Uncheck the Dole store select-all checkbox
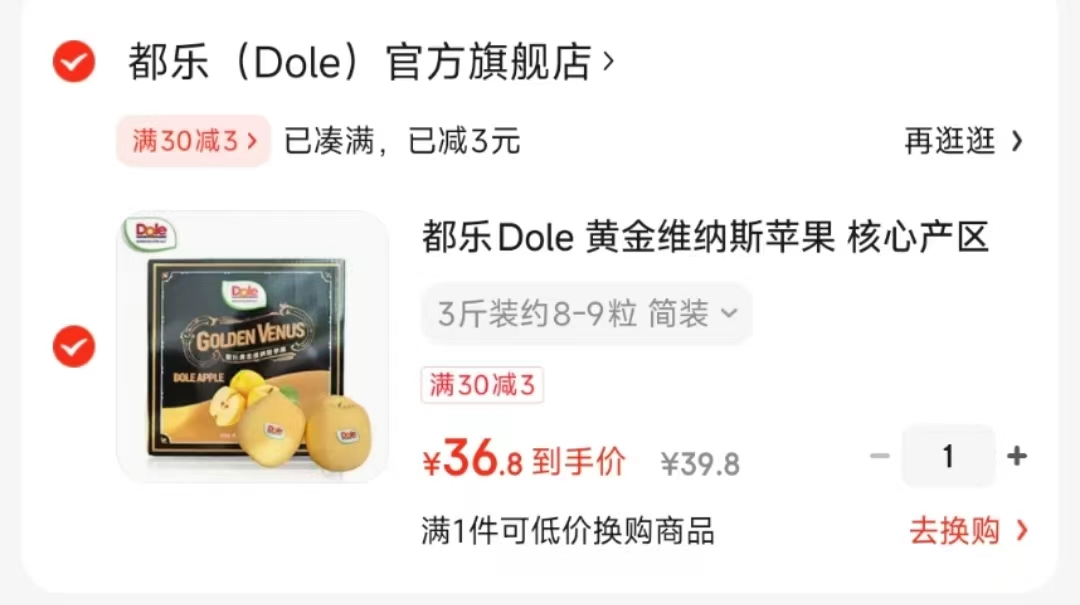This screenshot has width=1080, height=605. 74,62
